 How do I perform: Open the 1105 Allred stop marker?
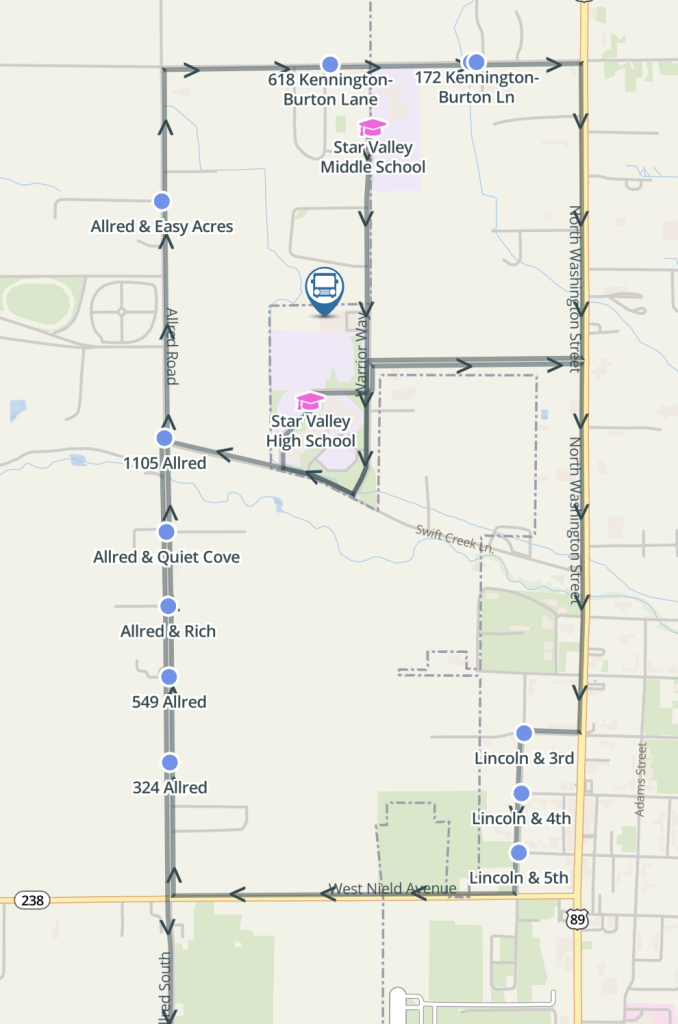pos(165,438)
